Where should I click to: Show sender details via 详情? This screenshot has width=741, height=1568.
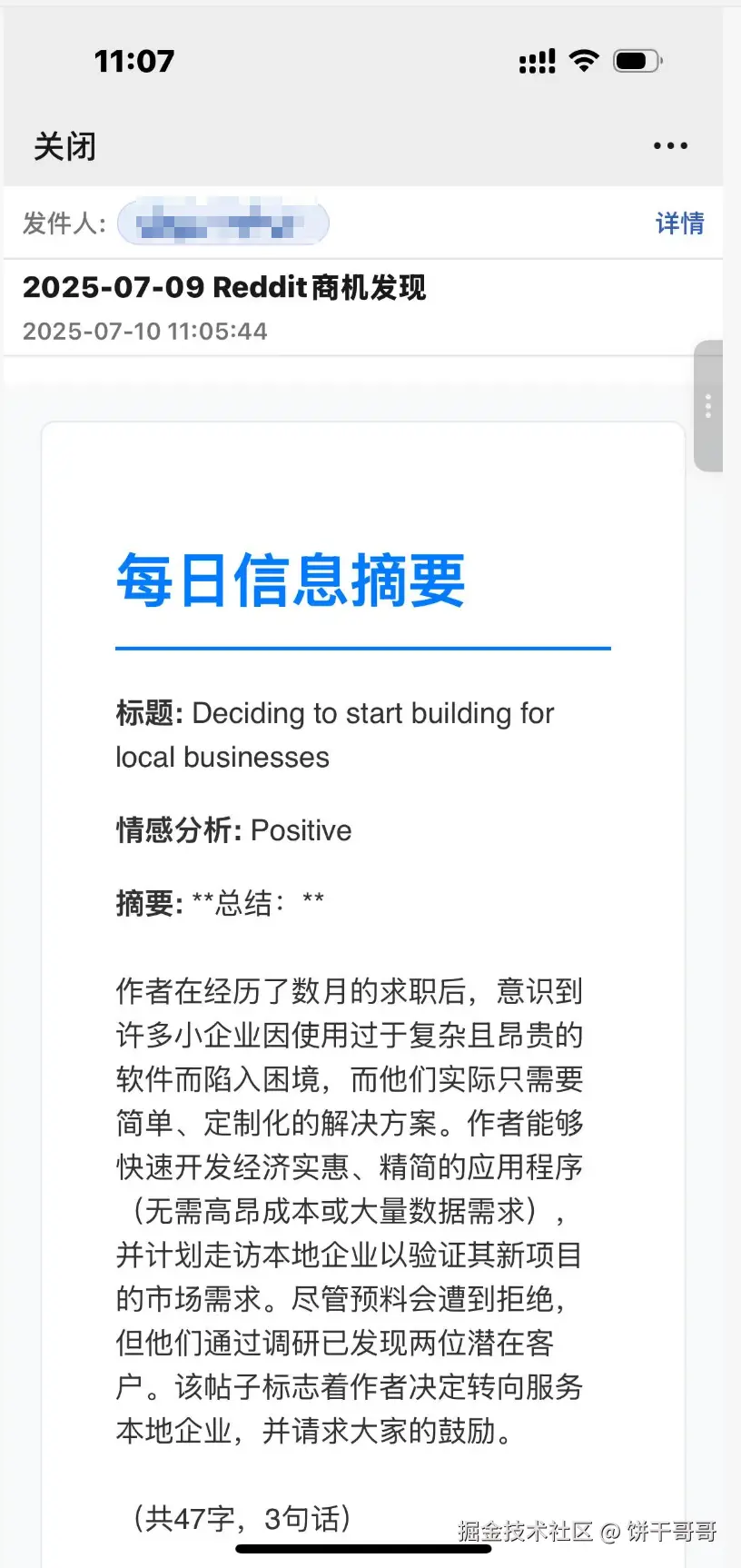(679, 223)
